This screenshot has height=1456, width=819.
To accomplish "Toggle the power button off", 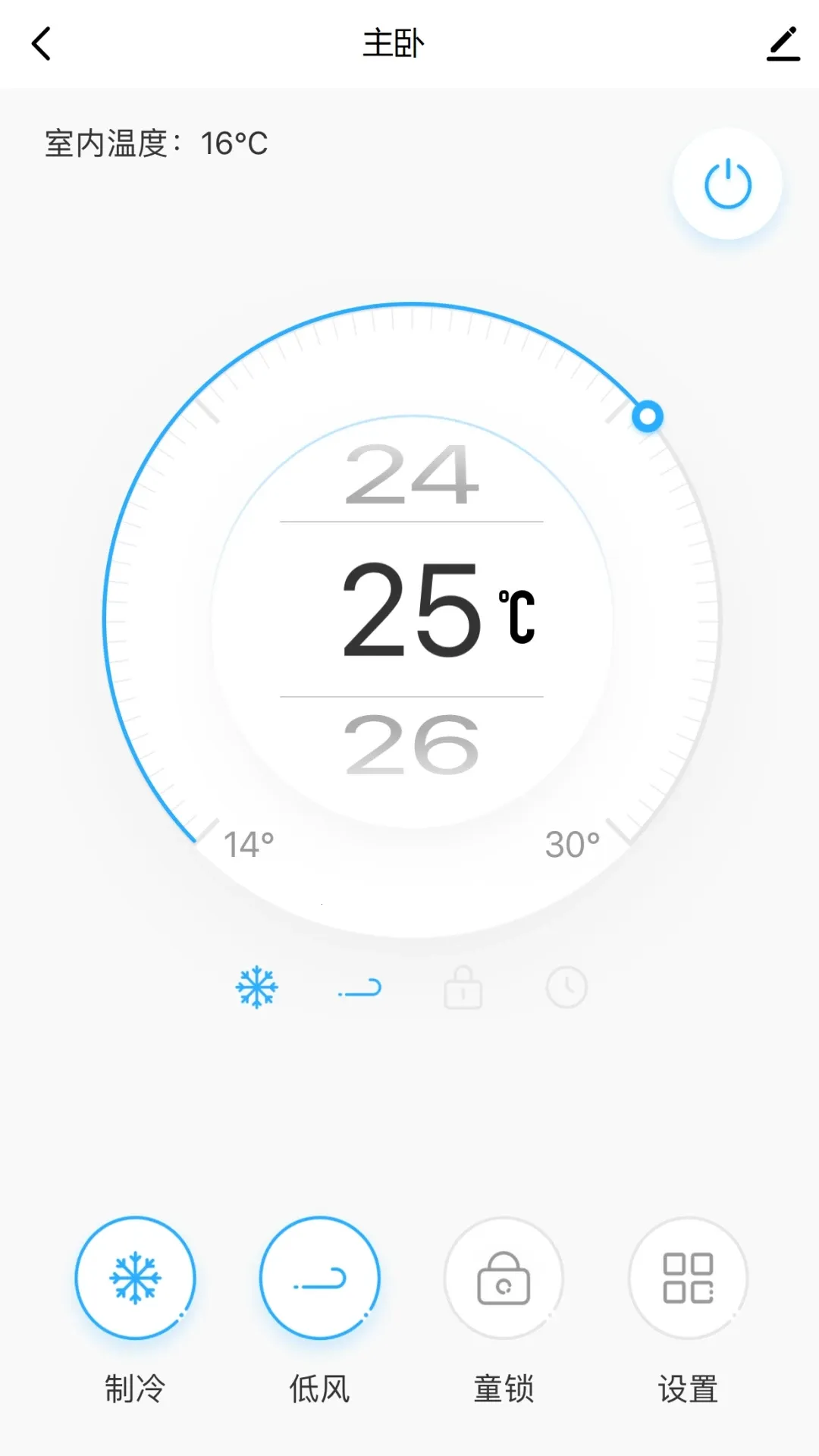I will tap(726, 184).
